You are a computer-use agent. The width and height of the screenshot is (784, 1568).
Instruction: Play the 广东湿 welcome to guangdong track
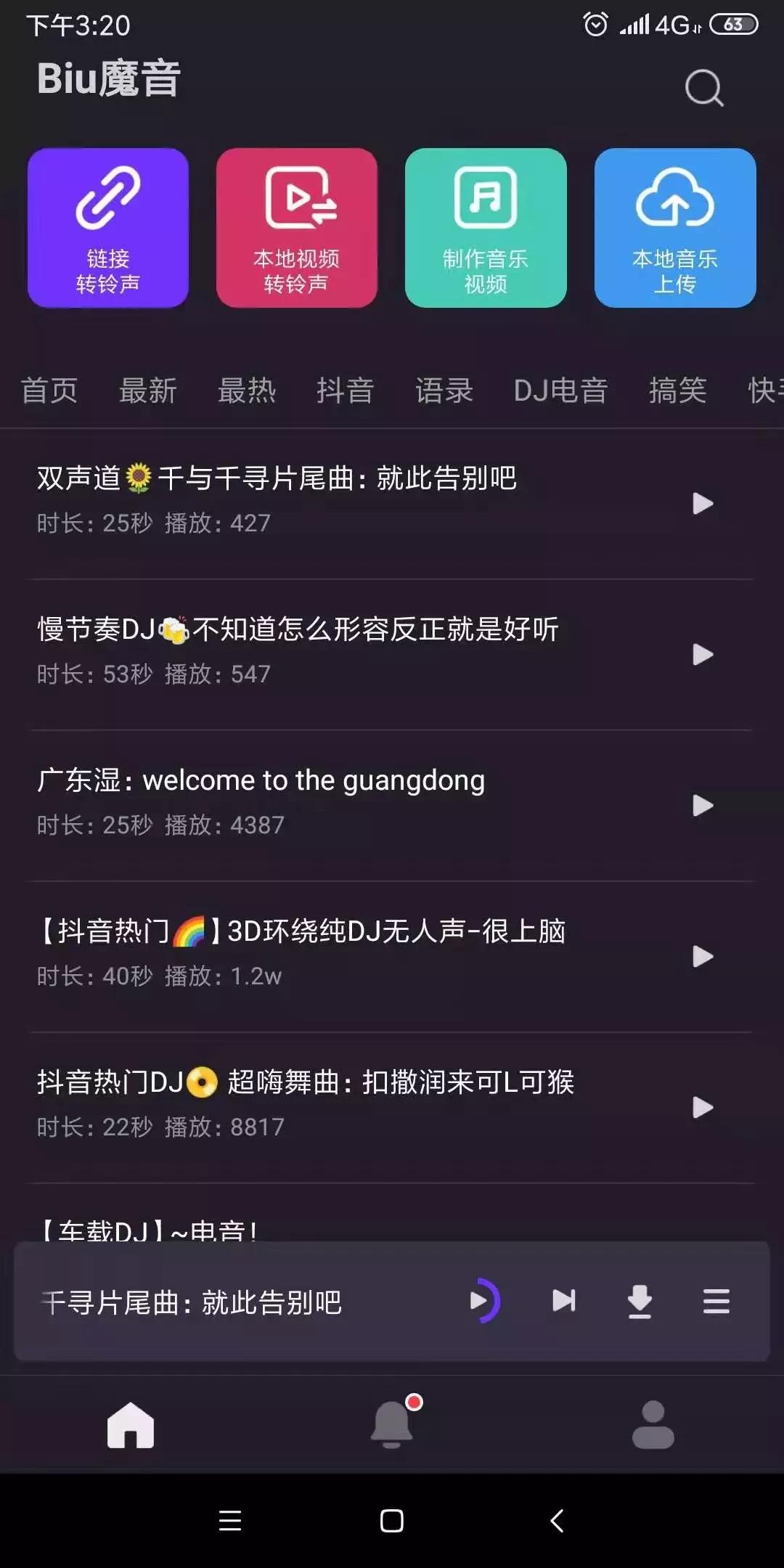pos(702,806)
